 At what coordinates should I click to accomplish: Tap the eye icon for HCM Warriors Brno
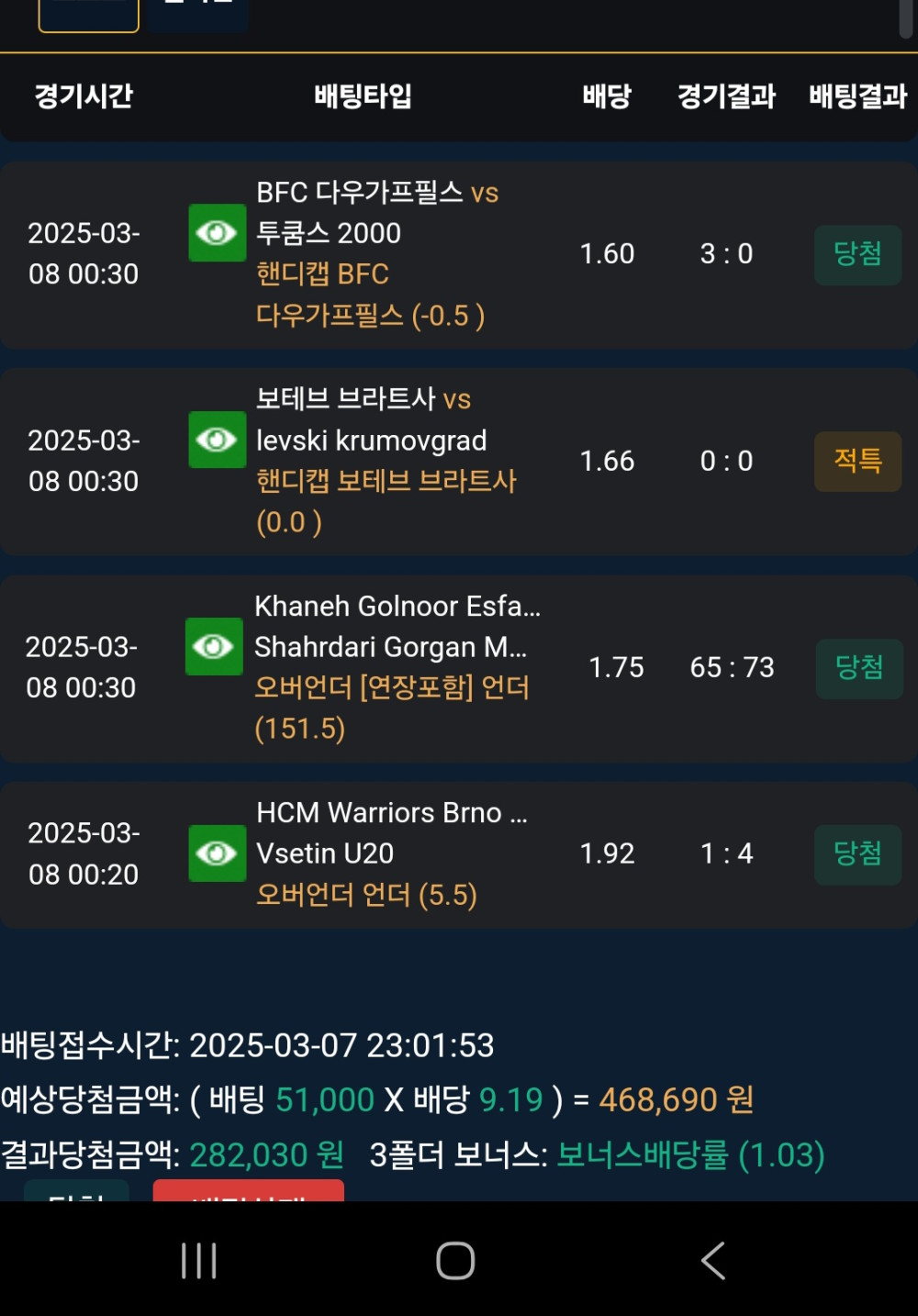217,853
